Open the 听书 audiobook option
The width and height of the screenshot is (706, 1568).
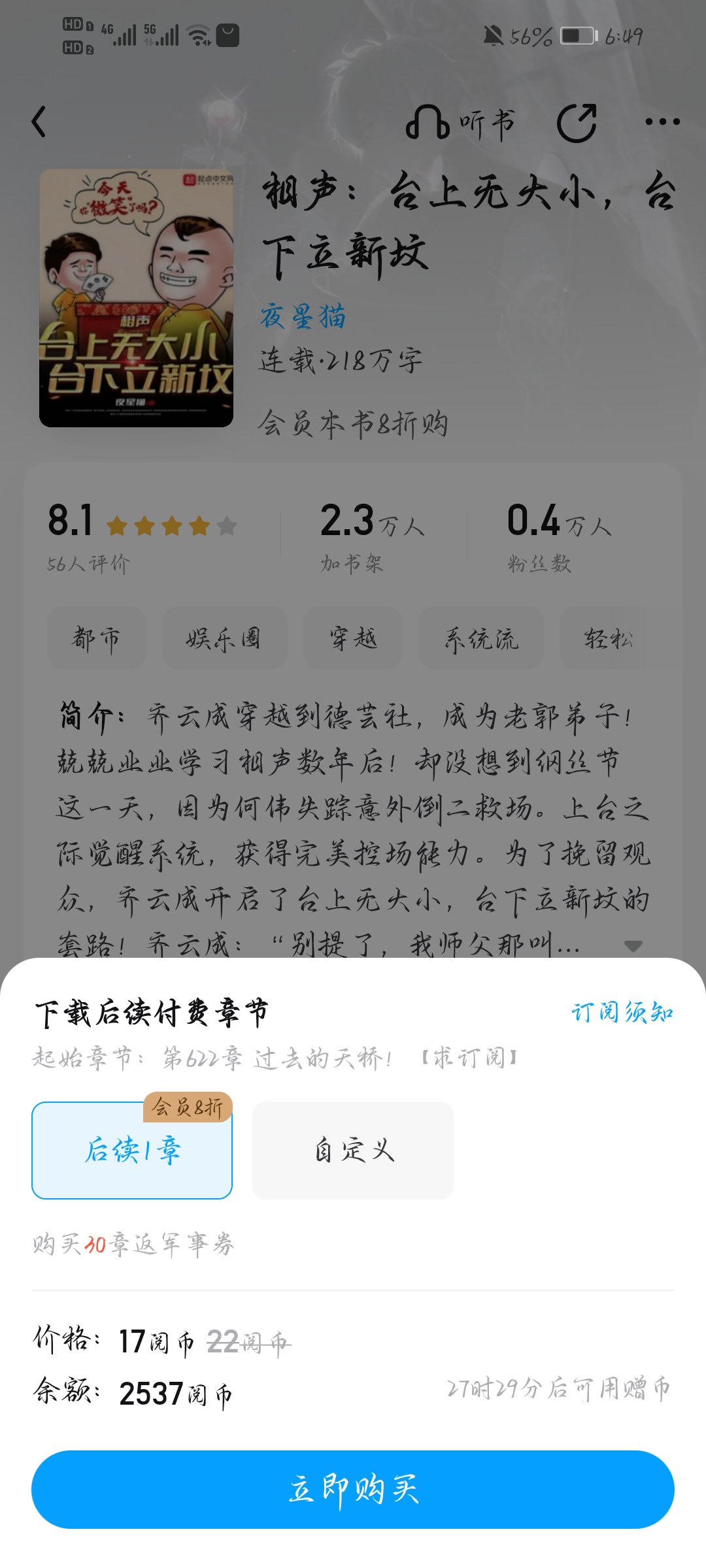460,123
